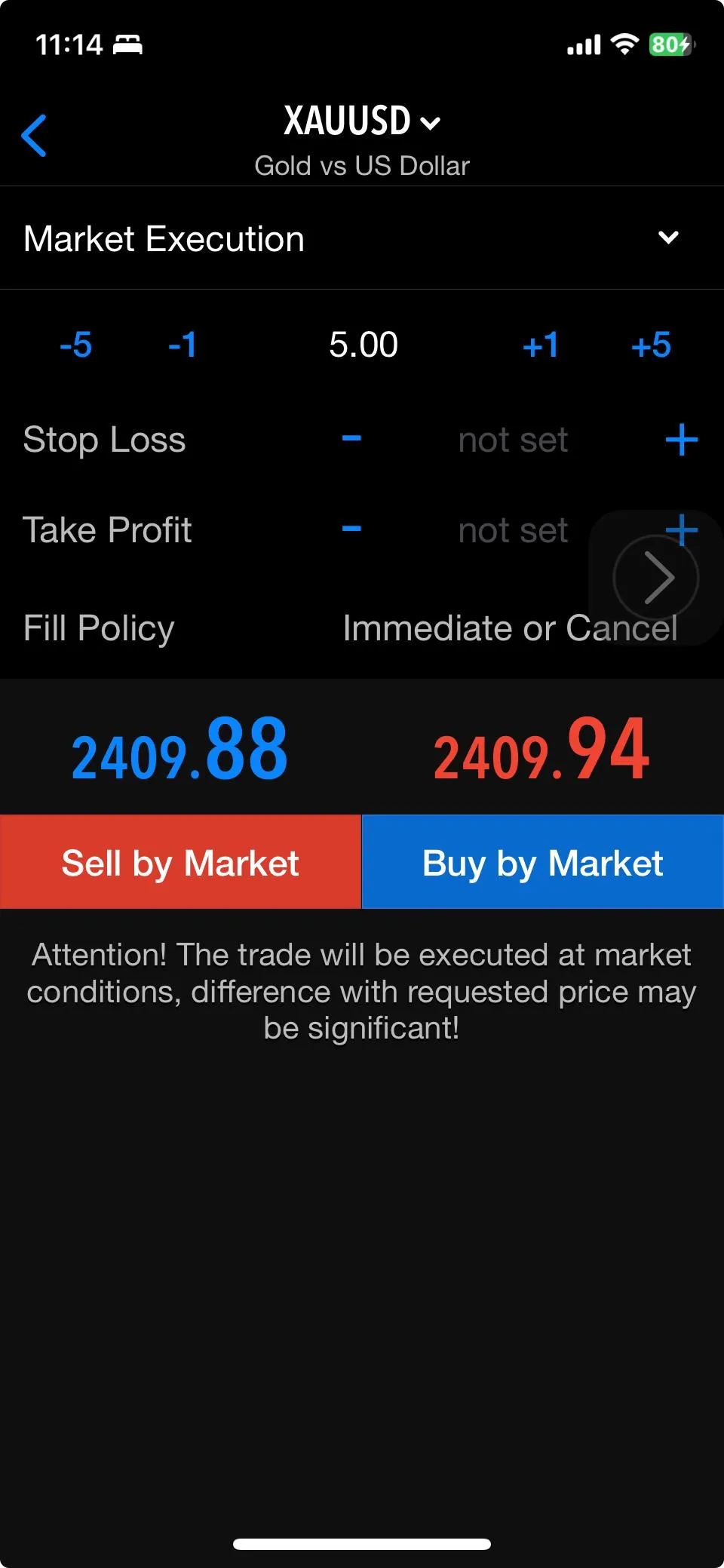Screen dimensions: 724x1568
Task: Sell by Market at 2409.88
Action: (x=181, y=862)
